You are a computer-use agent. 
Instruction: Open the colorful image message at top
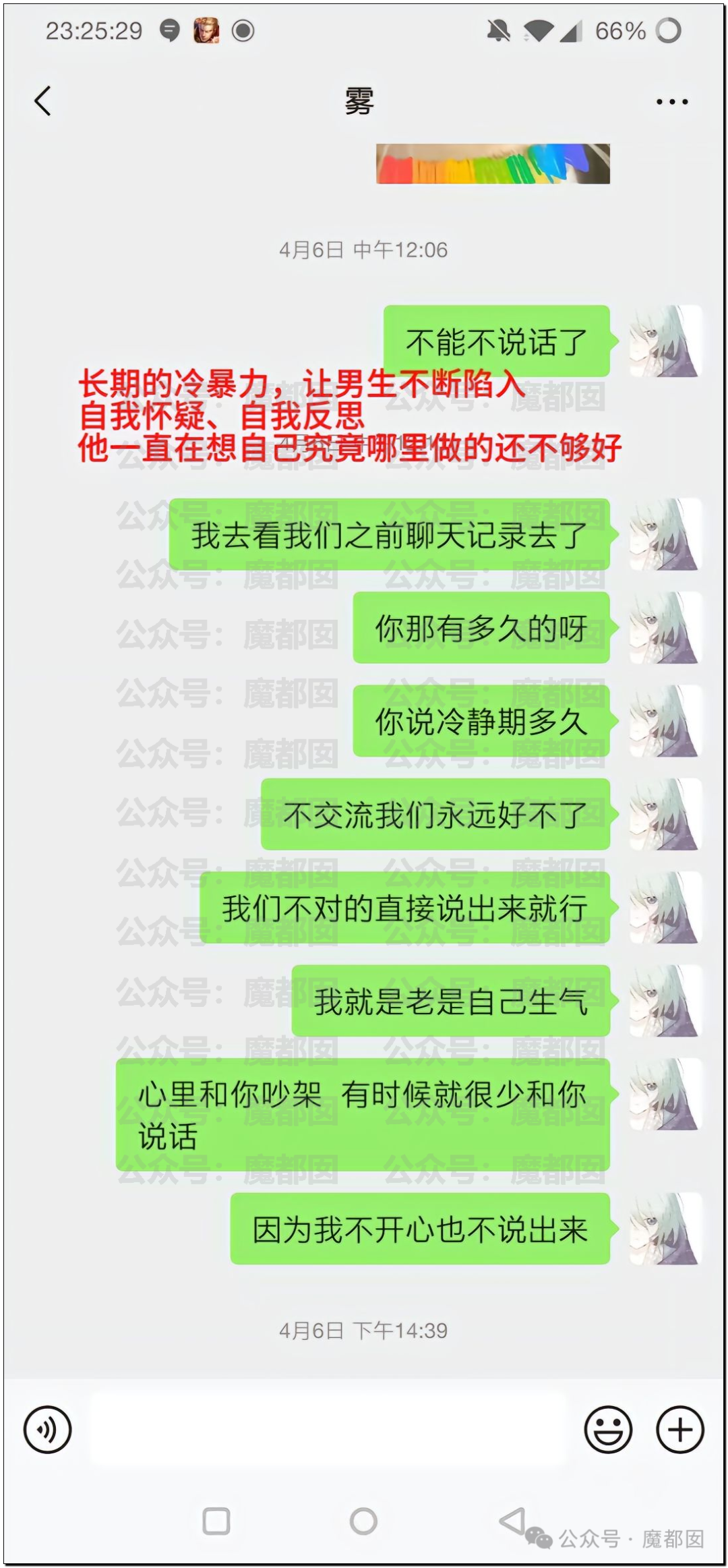point(493,164)
